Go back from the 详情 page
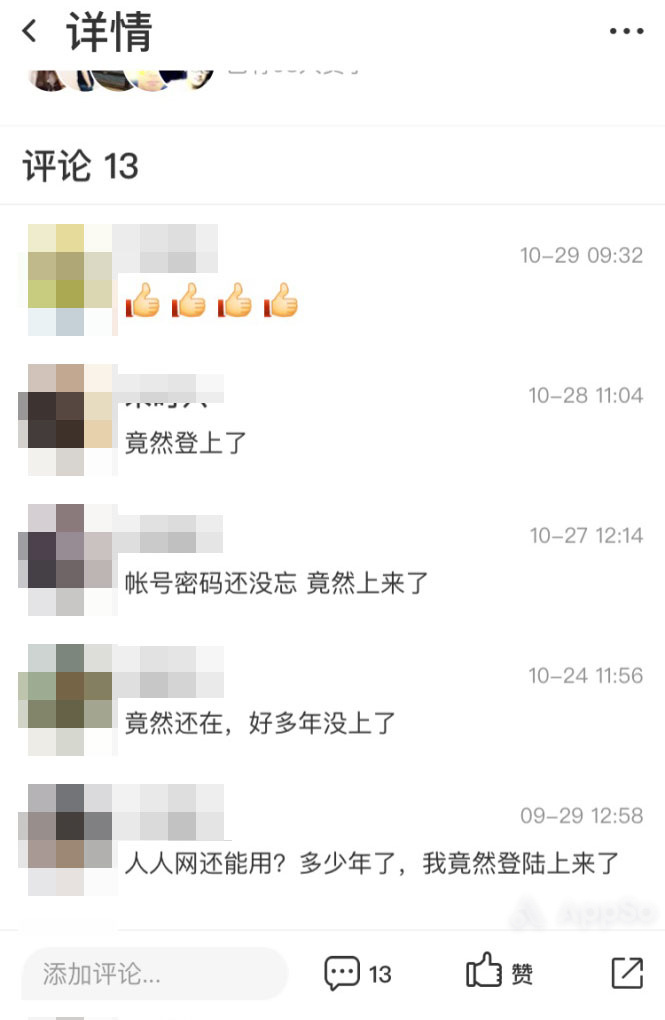Image resolution: width=665 pixels, height=1020 pixels. [30, 32]
